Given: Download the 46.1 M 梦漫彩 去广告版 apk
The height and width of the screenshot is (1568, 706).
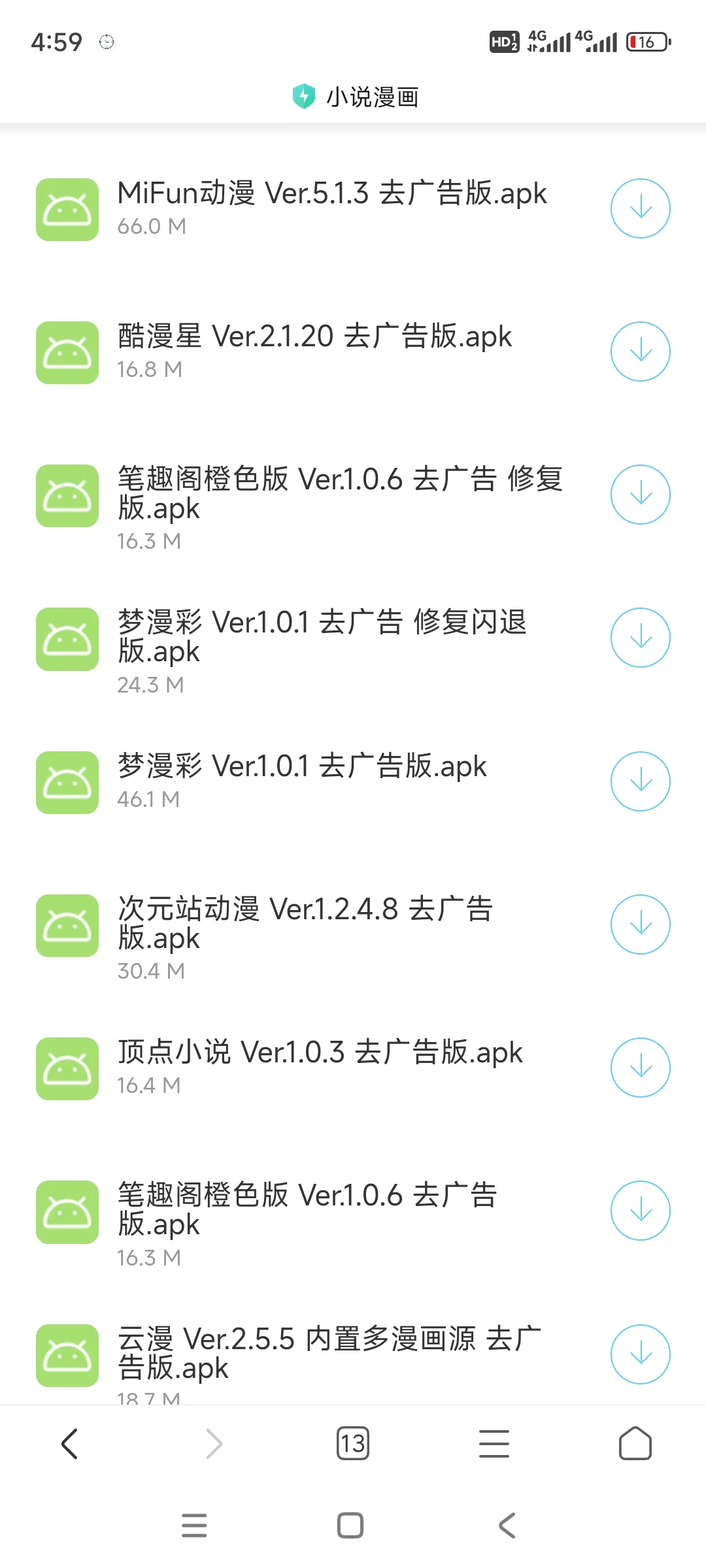Looking at the screenshot, I should tap(640, 781).
